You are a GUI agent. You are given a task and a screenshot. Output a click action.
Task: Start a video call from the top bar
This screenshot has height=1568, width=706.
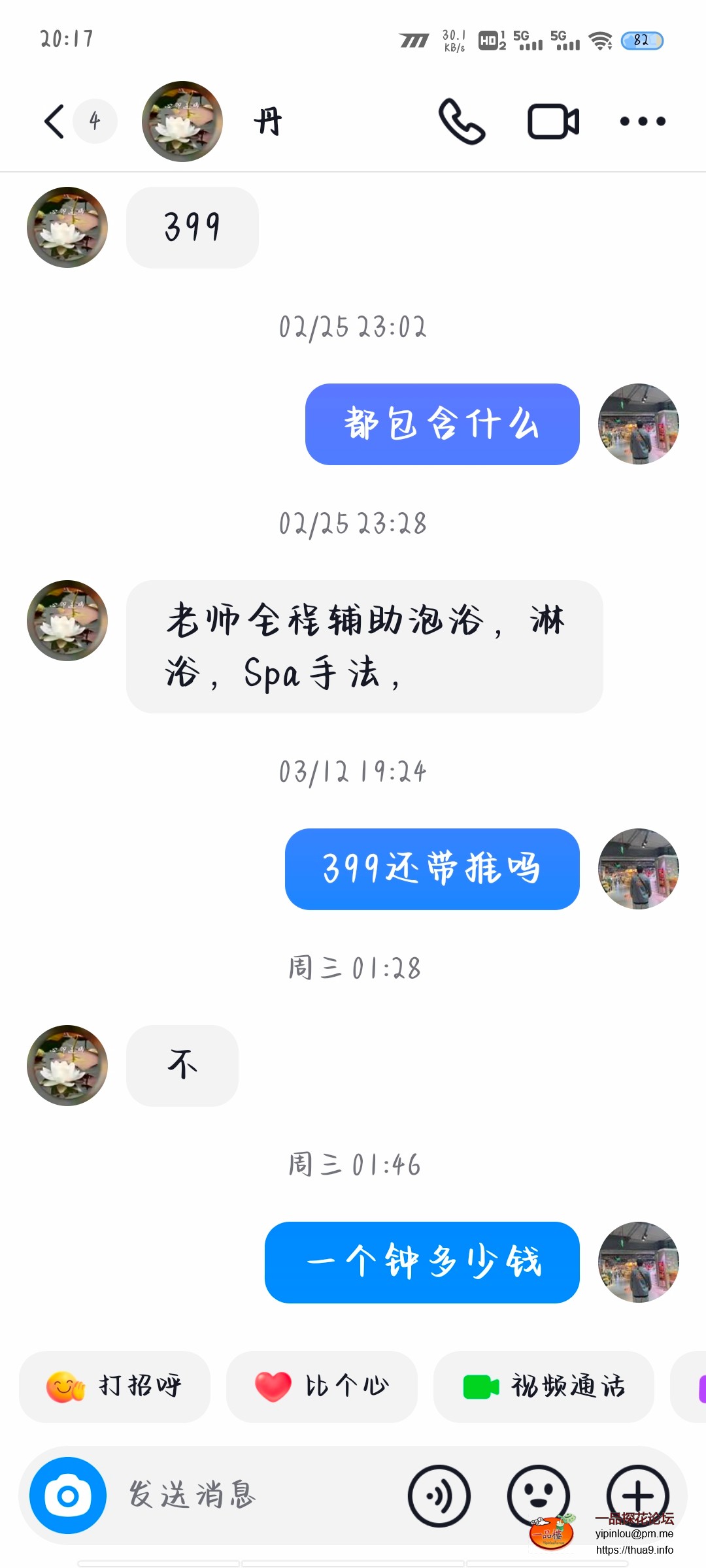pos(552,121)
